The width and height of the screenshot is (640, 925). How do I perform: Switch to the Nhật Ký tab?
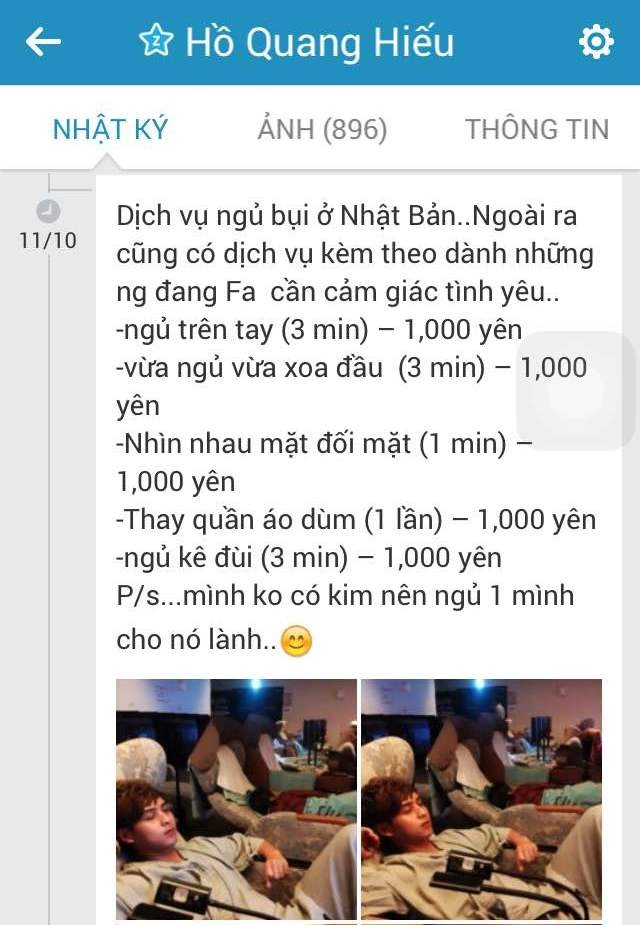[x=110, y=129]
